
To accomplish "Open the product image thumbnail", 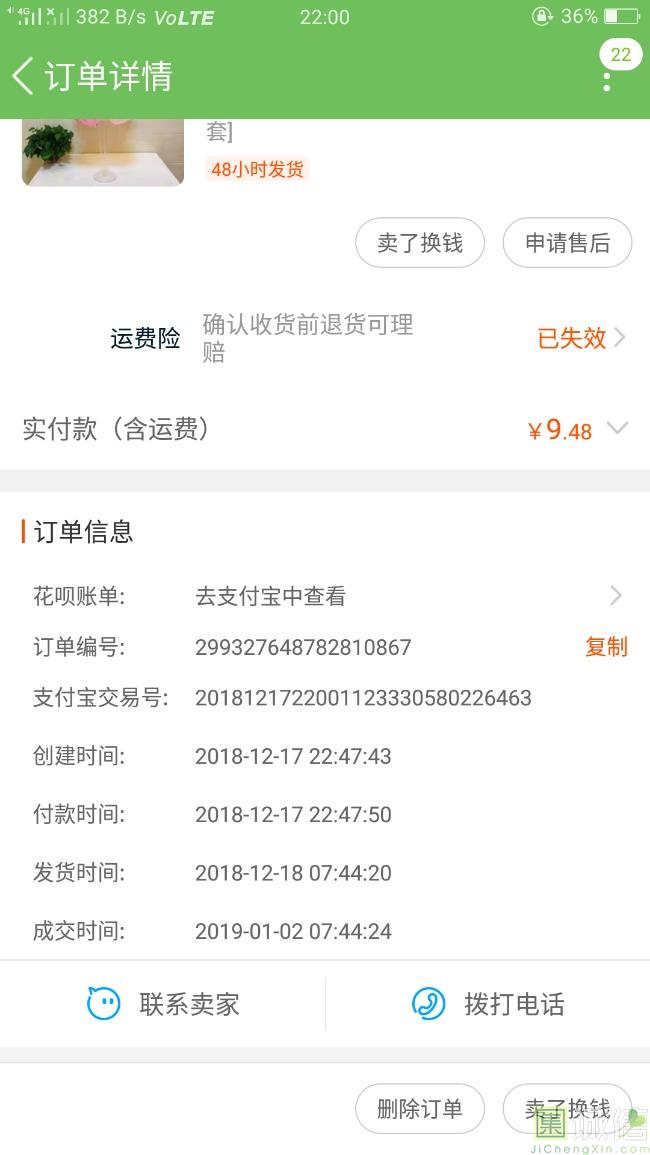I will [102, 152].
